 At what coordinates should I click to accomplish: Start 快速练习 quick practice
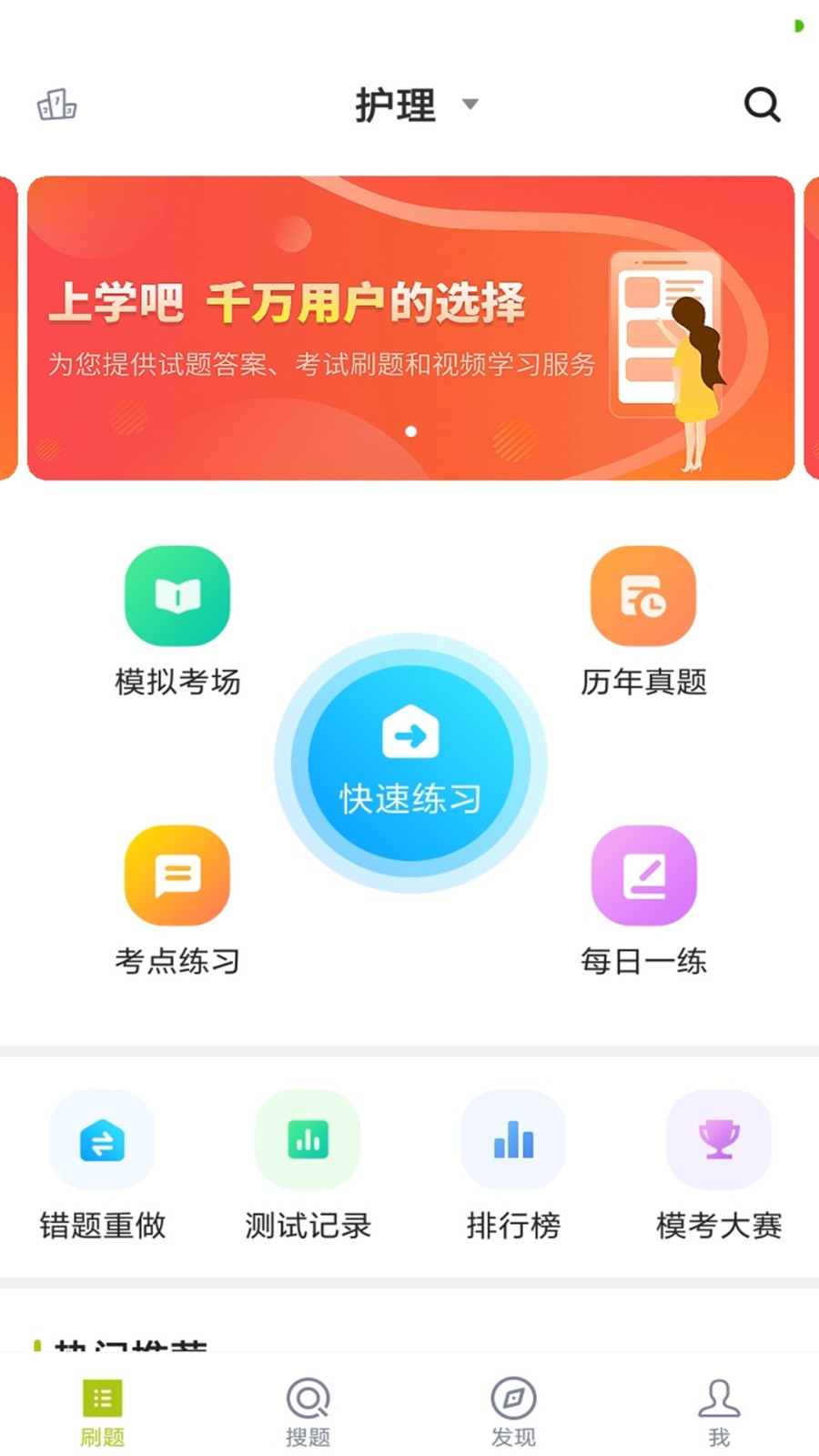(x=409, y=763)
